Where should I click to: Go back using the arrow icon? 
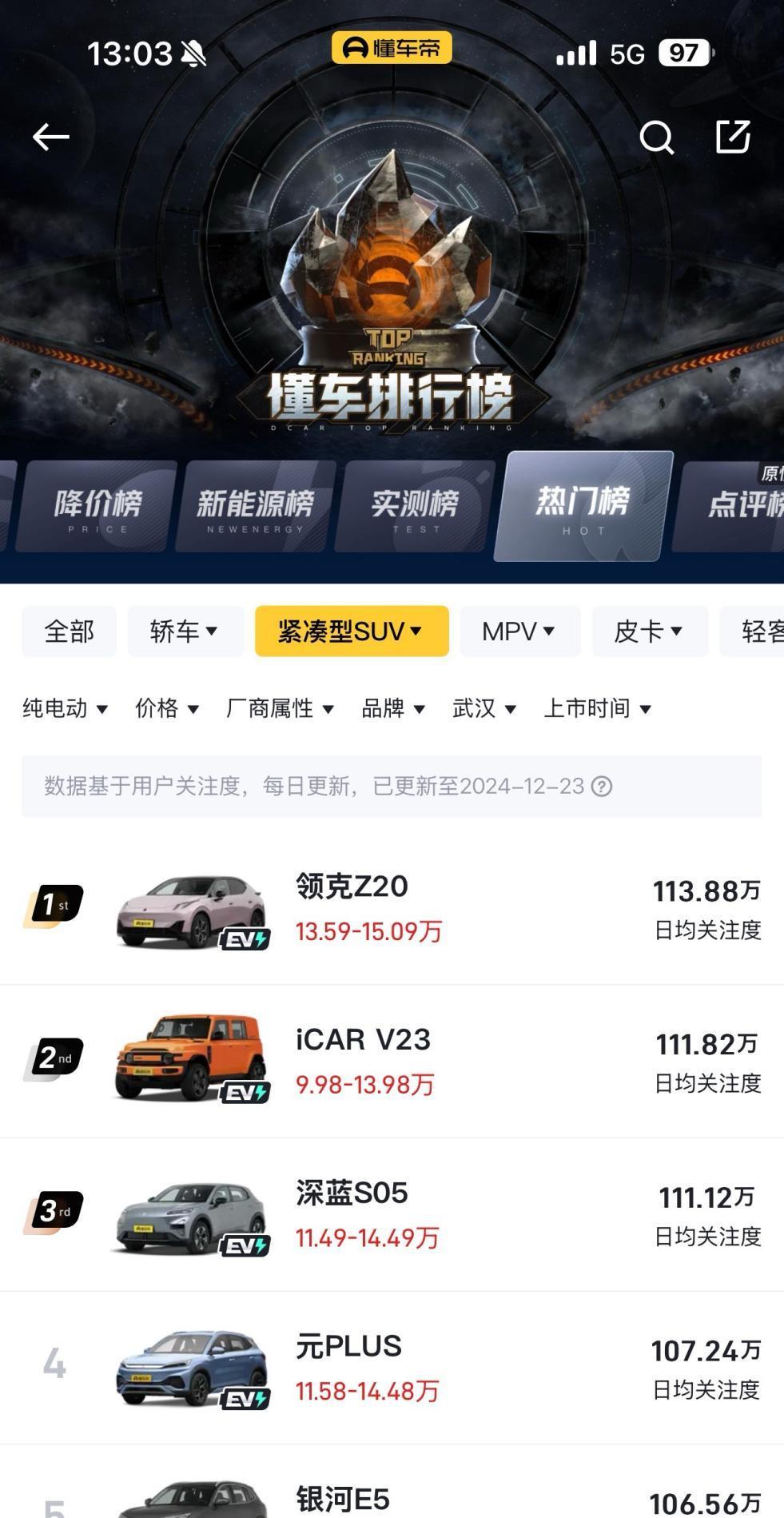[x=50, y=137]
